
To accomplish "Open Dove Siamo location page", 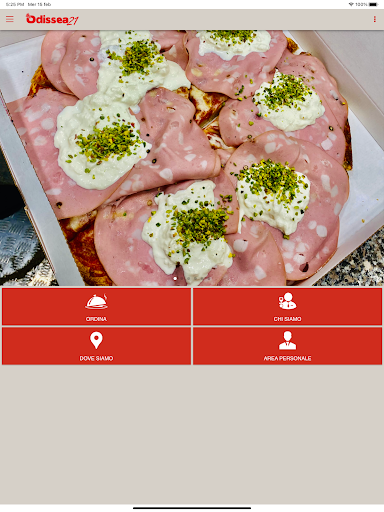I will click(x=96, y=346).
